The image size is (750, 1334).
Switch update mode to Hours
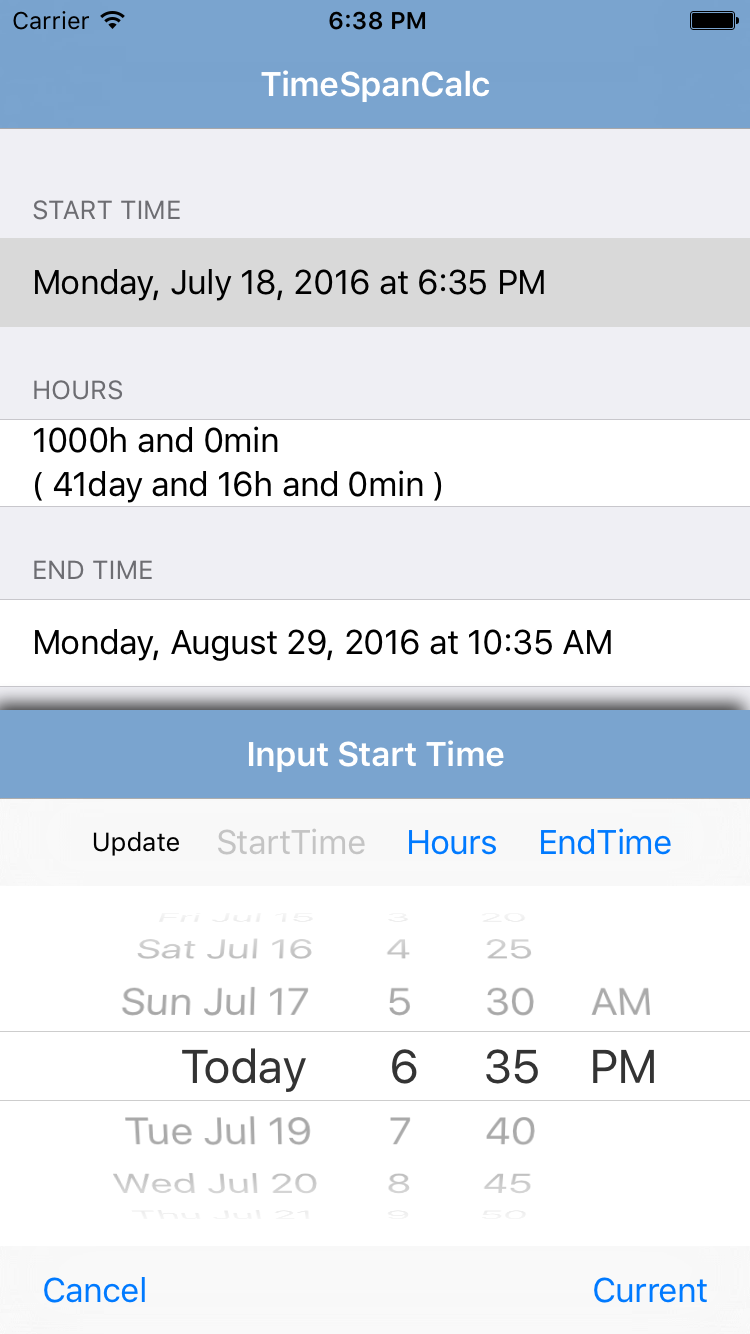(452, 842)
